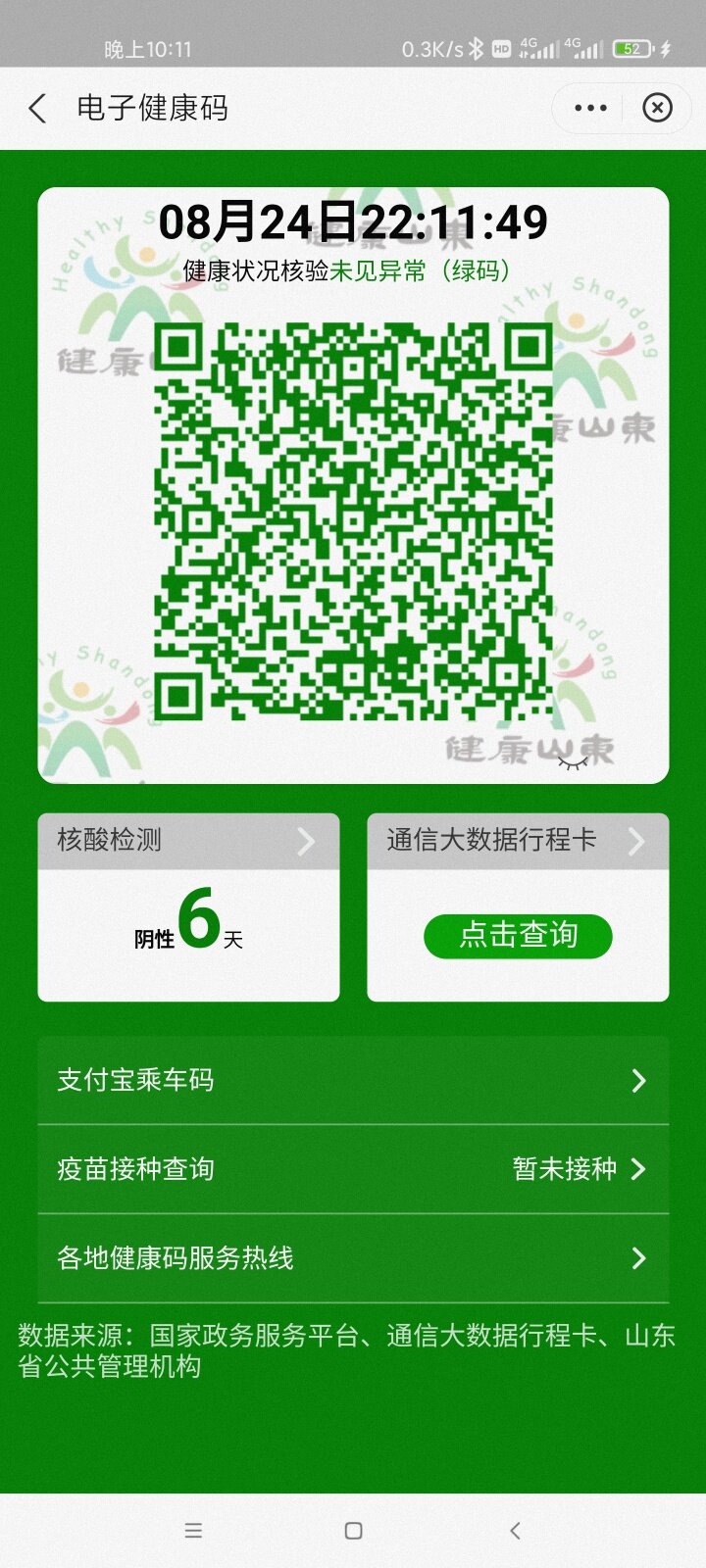
Task: Tap 点击查询 for travel card
Action: tap(518, 936)
